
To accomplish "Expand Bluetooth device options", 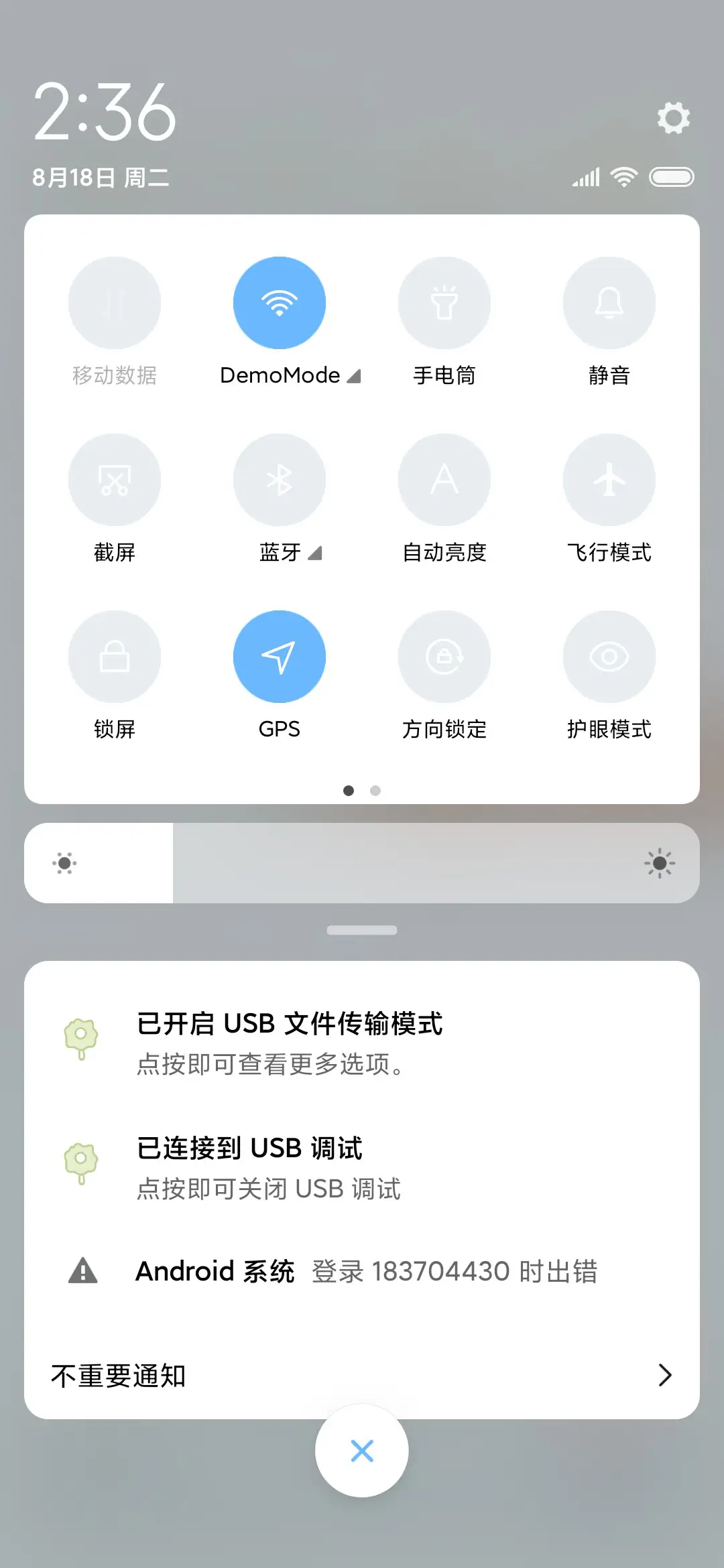I will [314, 553].
